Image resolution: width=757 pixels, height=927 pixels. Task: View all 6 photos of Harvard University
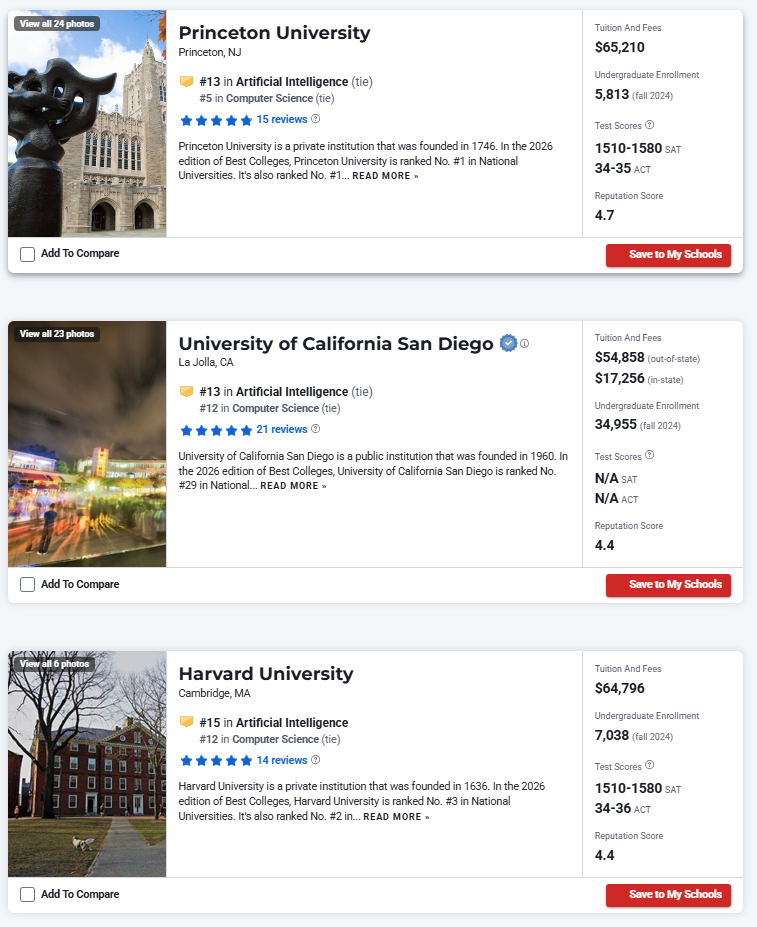point(53,664)
